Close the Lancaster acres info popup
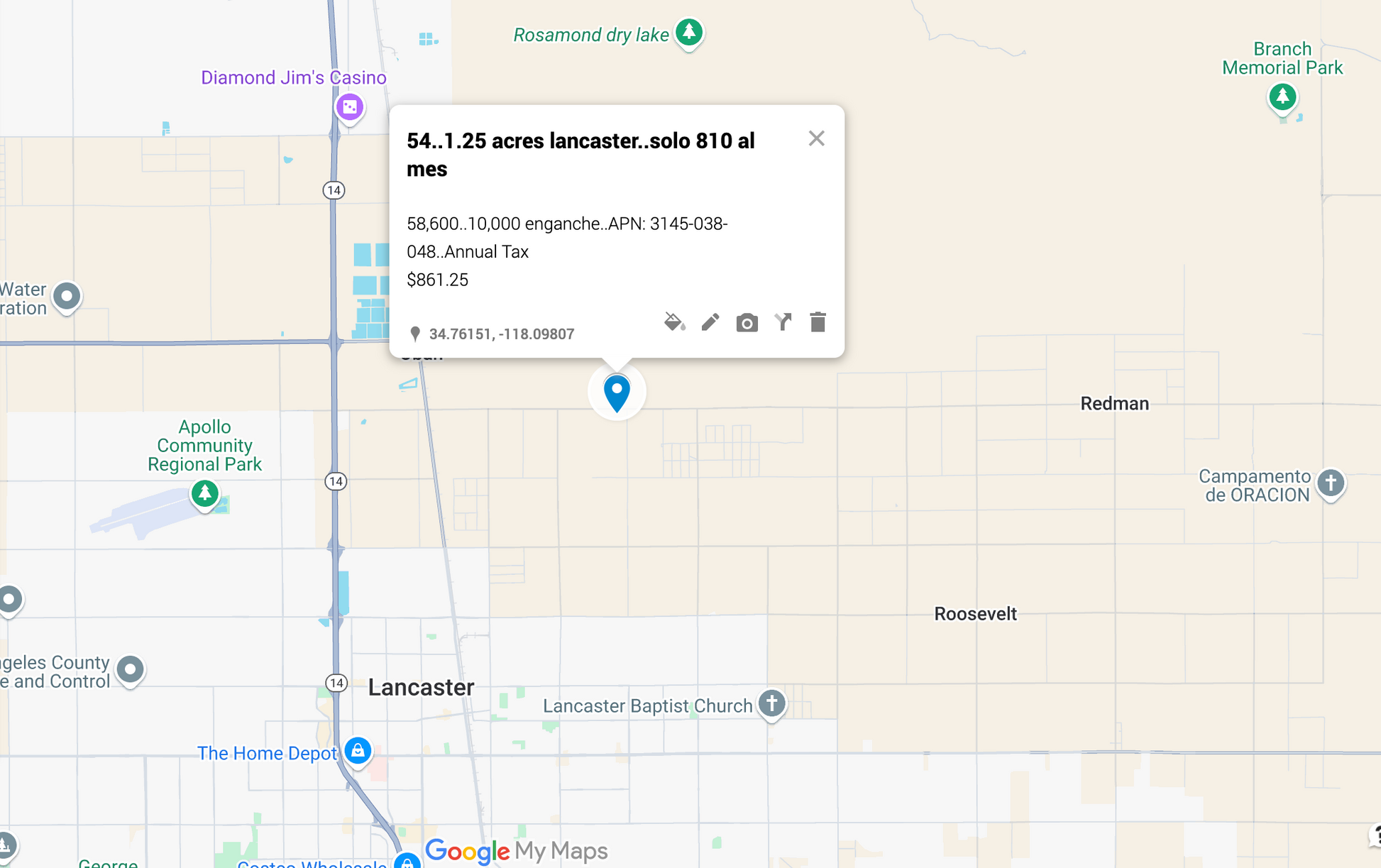The image size is (1381, 868). [x=816, y=138]
